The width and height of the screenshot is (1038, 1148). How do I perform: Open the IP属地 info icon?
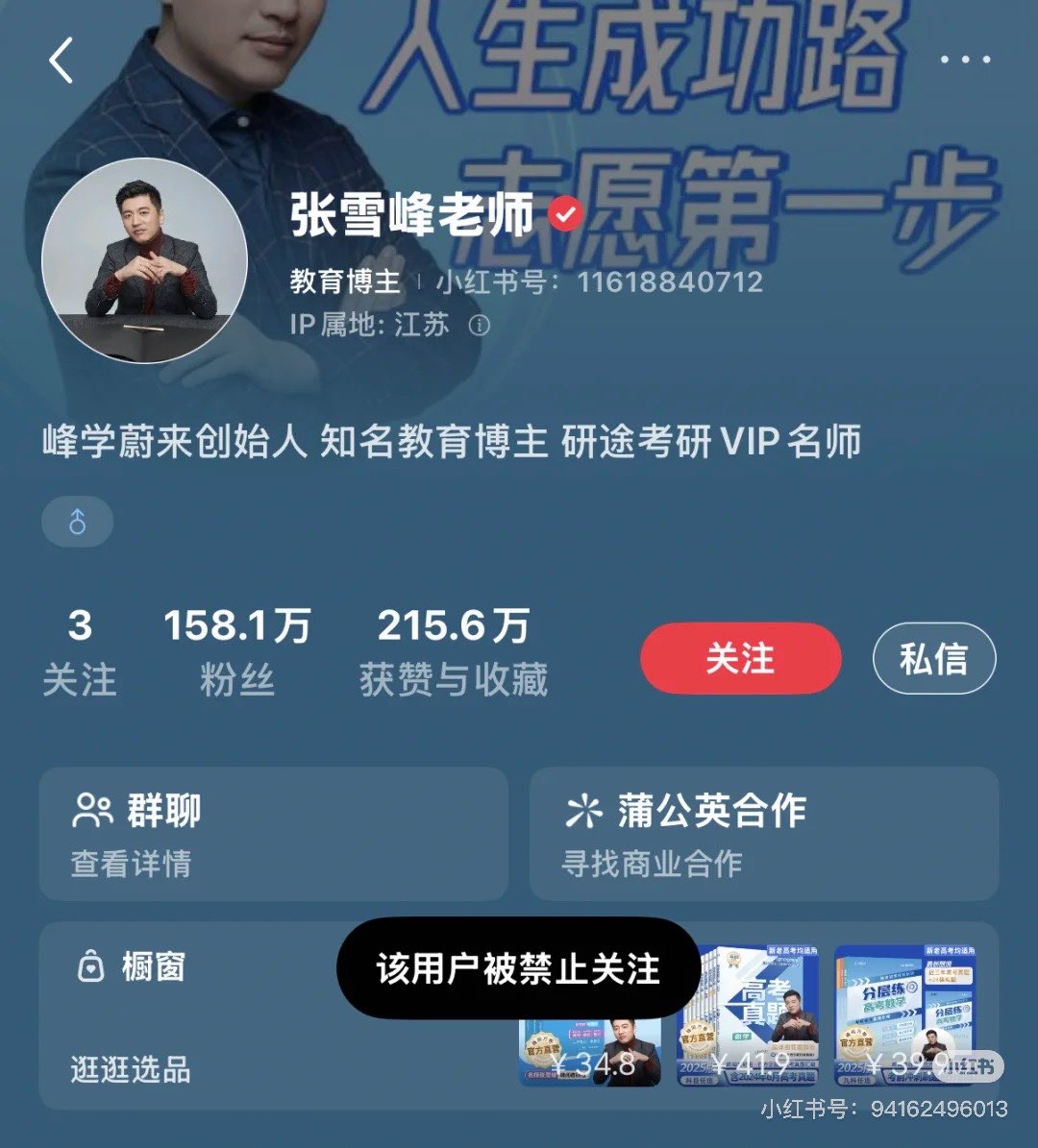(479, 325)
